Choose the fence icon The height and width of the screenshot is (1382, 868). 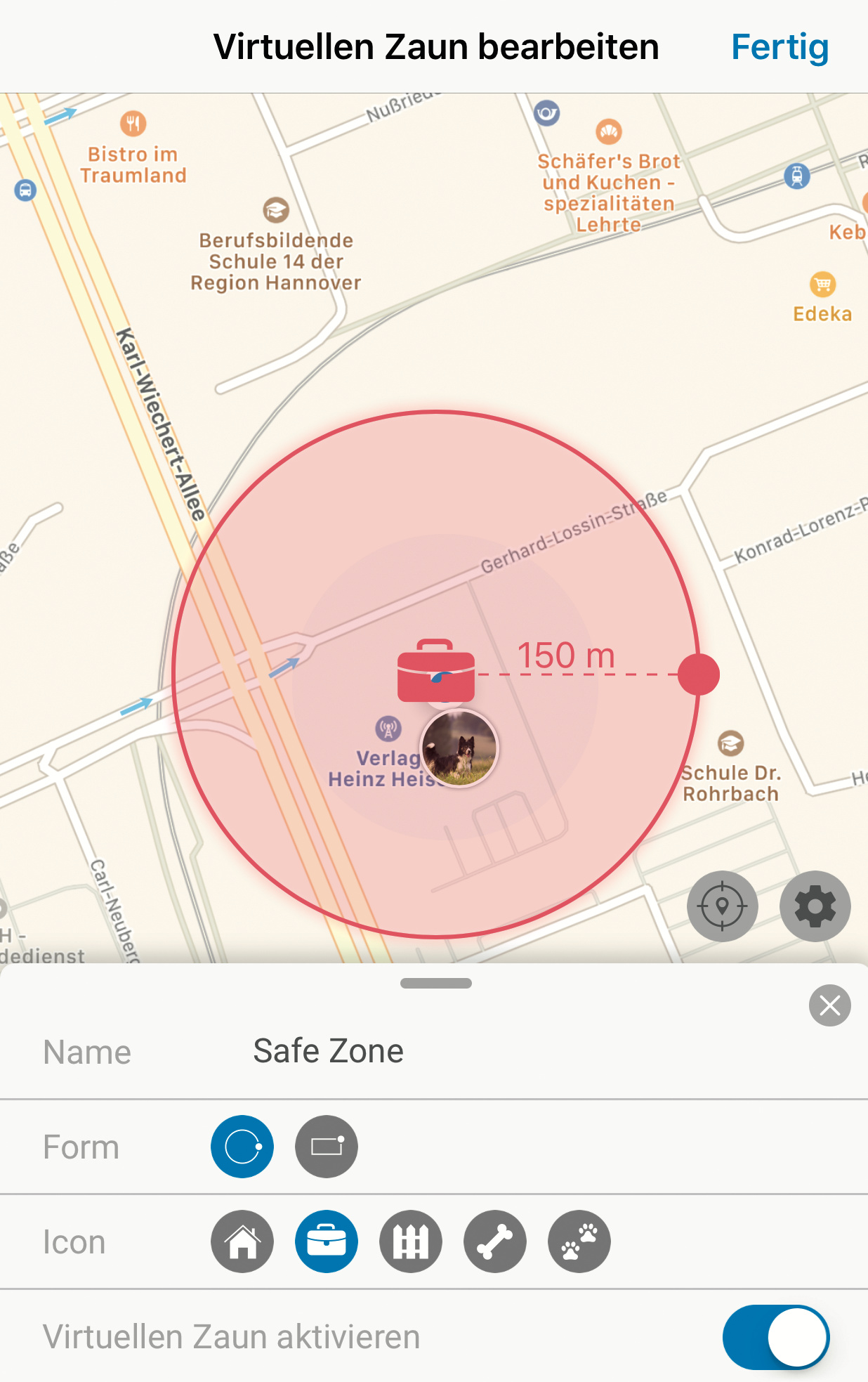411,1241
